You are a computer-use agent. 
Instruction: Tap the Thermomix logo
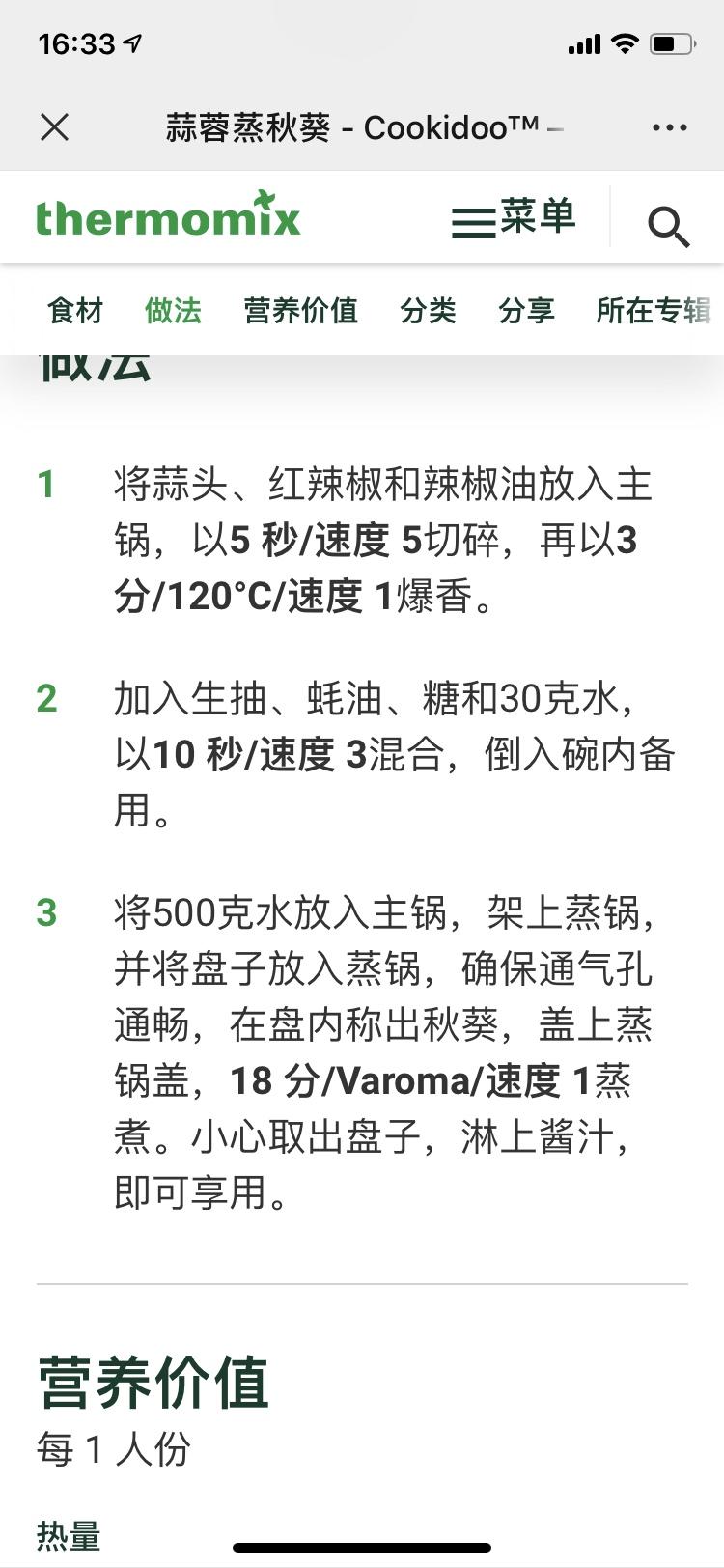click(166, 216)
